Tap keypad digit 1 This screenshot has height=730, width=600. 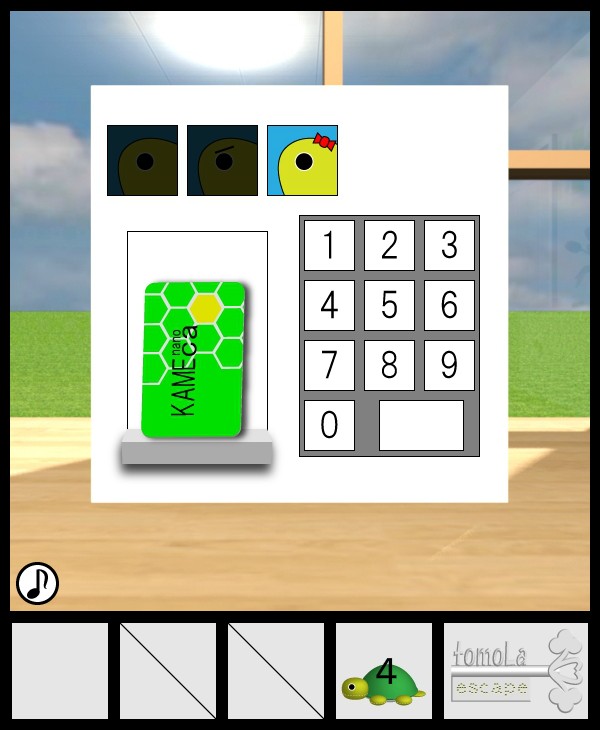329,246
